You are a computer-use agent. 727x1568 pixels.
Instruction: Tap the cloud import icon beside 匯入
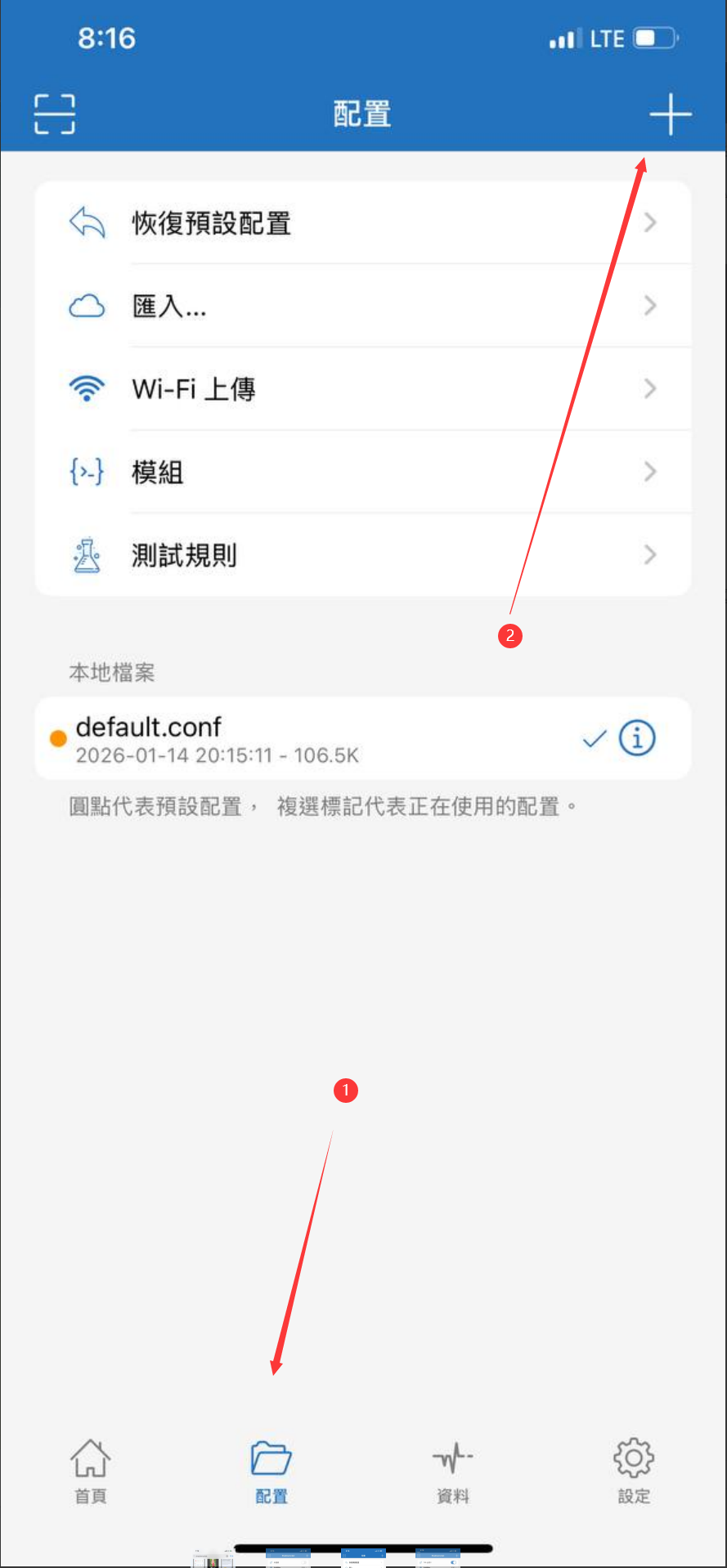click(x=87, y=306)
